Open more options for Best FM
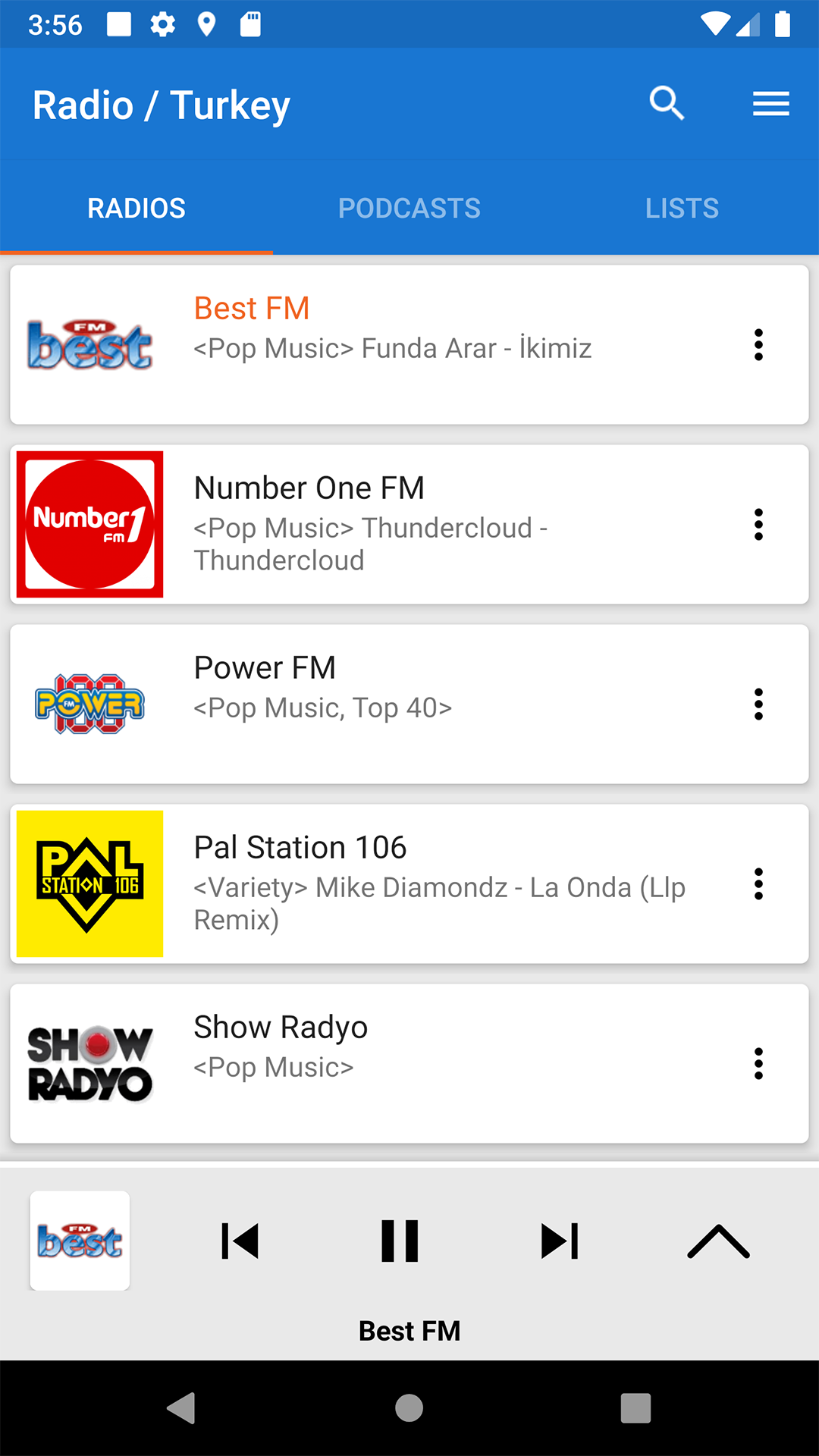819x1456 pixels. click(758, 345)
